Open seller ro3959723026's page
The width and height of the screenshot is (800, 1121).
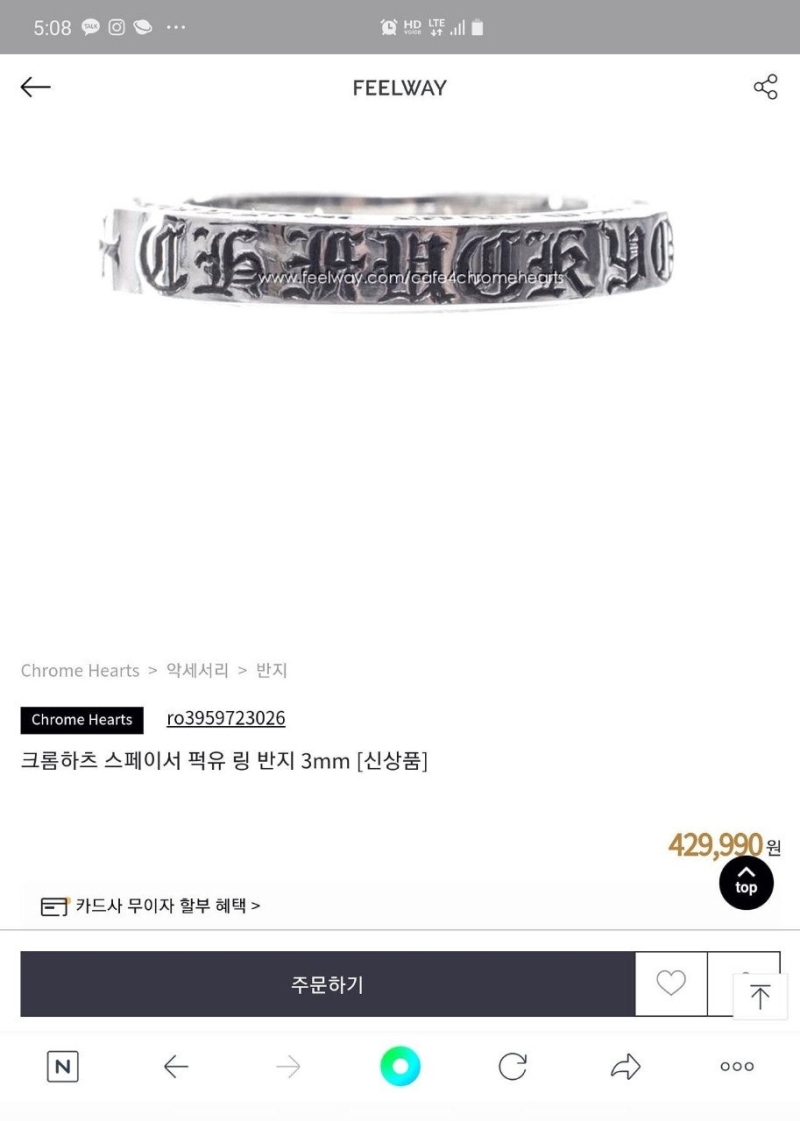[x=226, y=719]
